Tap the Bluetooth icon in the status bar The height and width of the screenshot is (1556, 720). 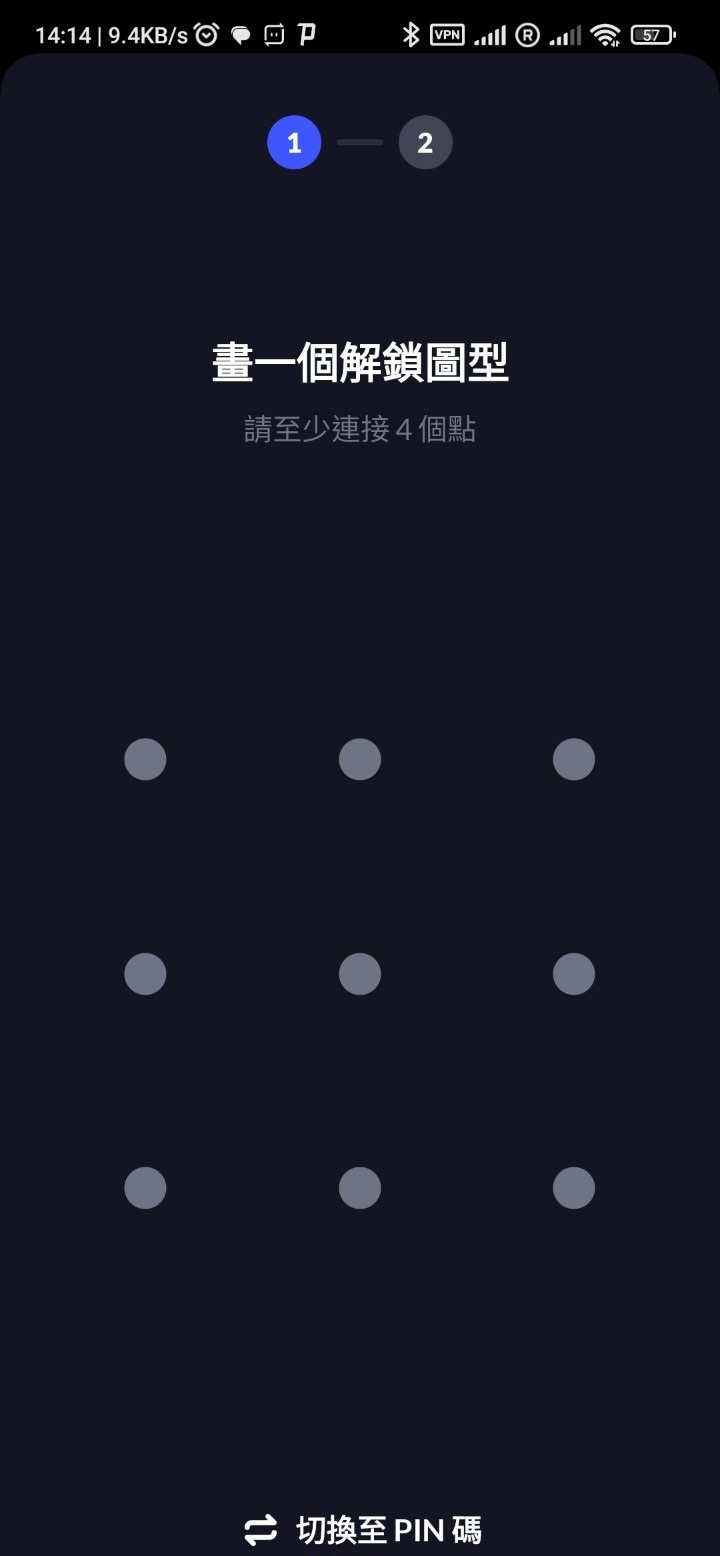(x=413, y=34)
